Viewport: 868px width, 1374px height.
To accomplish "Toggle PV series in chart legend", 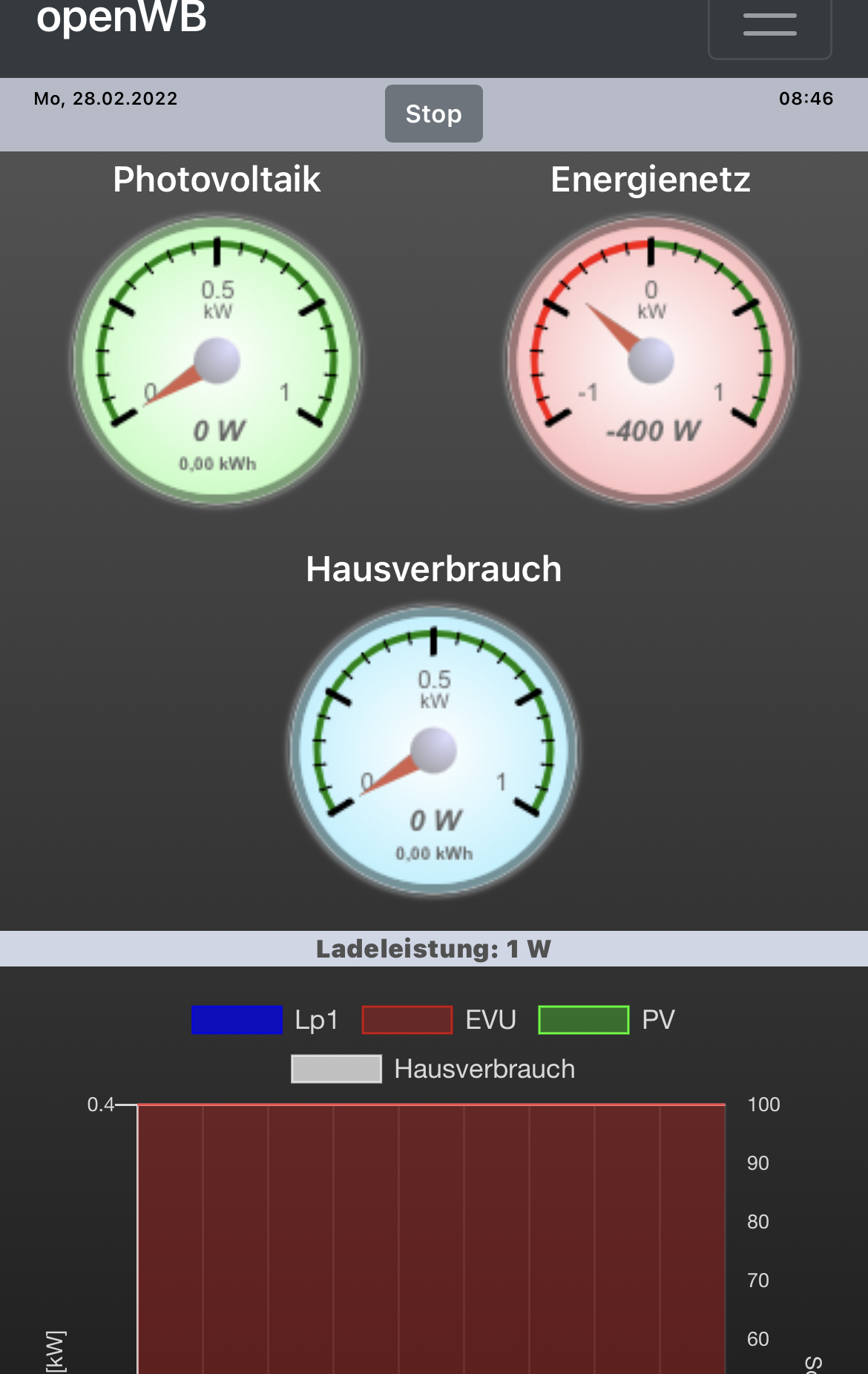I will [x=606, y=1019].
